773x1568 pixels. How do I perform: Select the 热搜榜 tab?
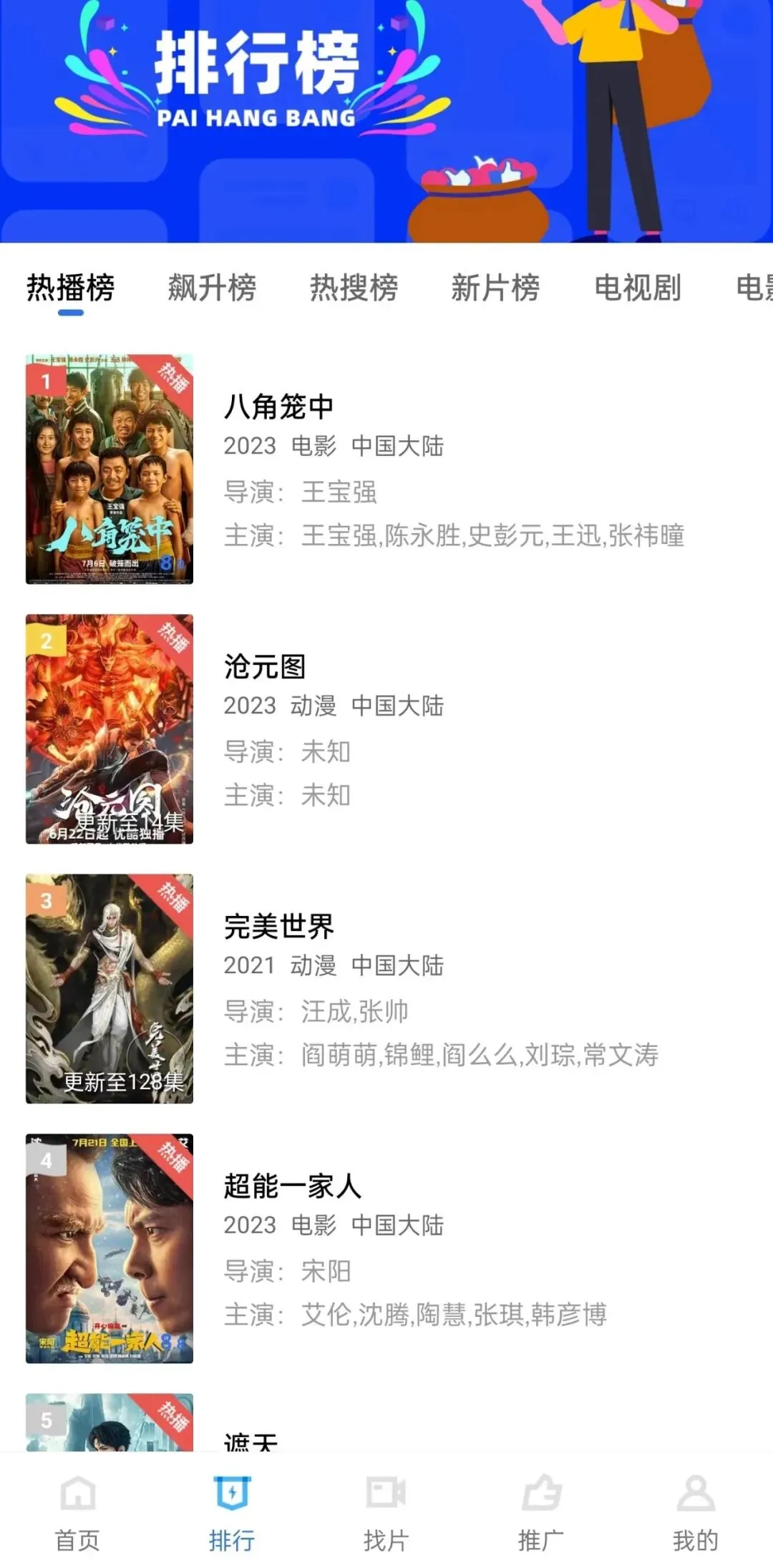tap(354, 288)
